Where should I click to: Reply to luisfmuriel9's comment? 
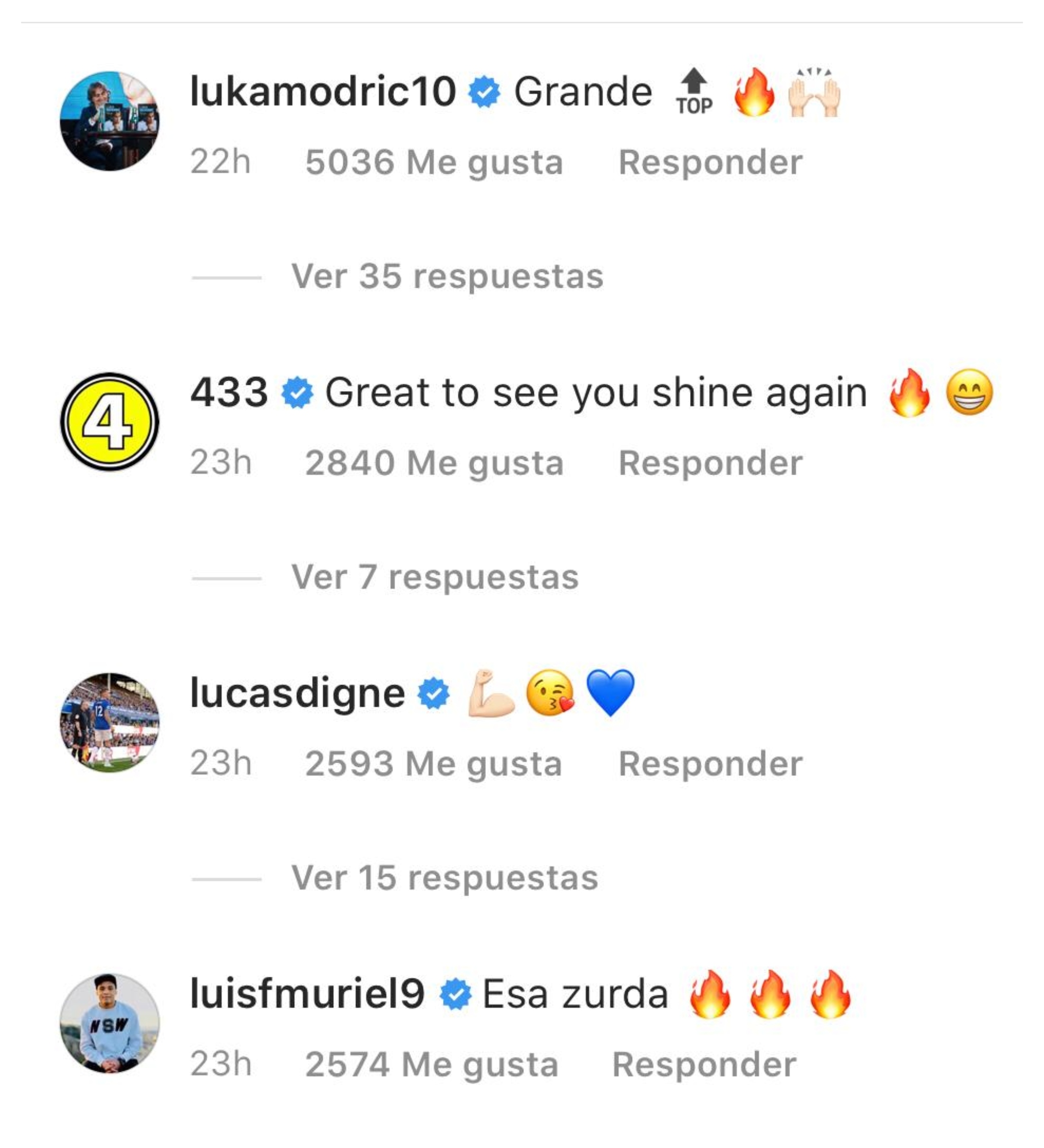point(703,1064)
